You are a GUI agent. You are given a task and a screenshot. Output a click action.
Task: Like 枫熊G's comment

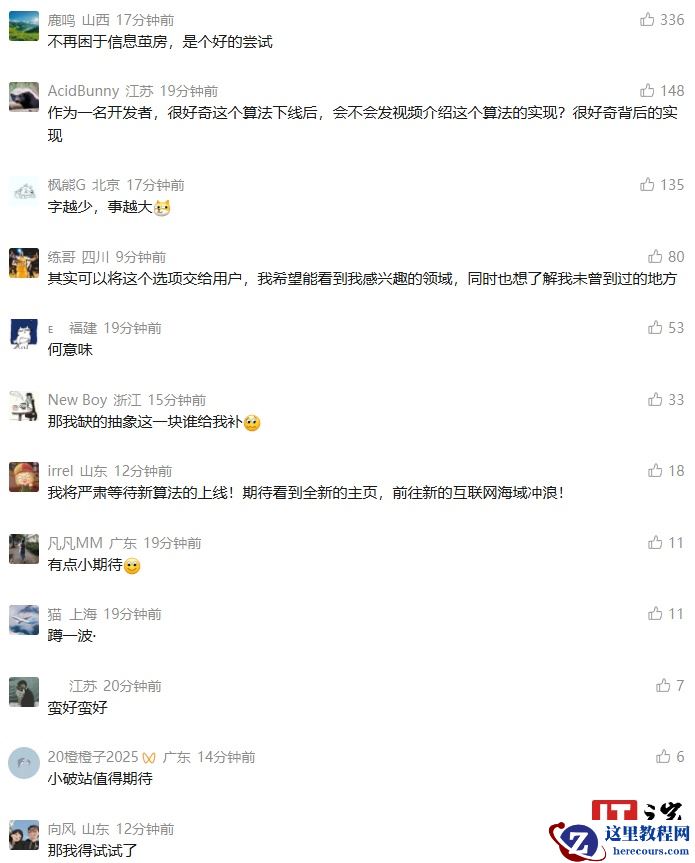coord(647,185)
